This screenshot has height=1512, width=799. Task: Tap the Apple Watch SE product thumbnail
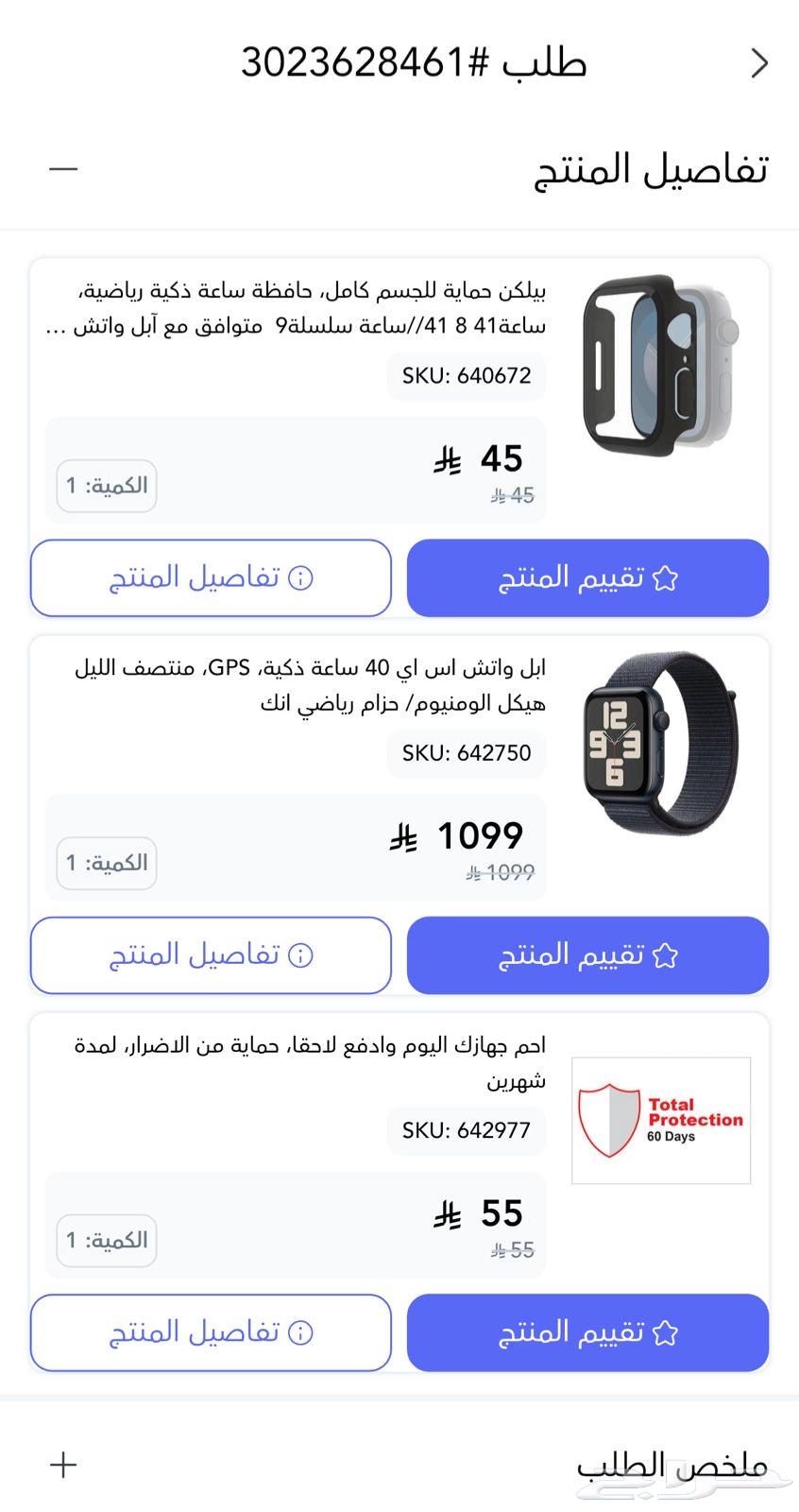click(x=661, y=742)
